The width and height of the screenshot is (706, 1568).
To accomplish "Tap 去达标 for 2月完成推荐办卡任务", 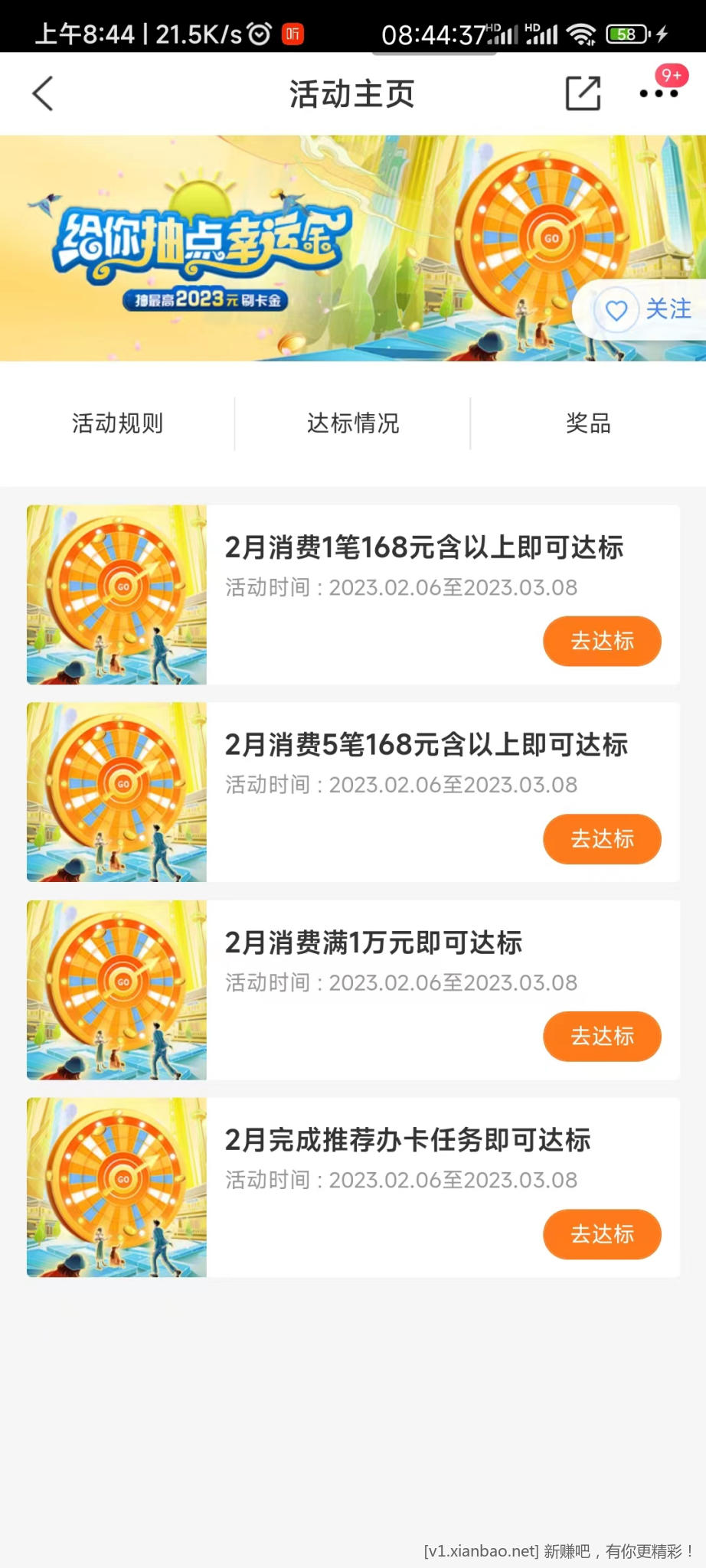I will click(602, 1234).
